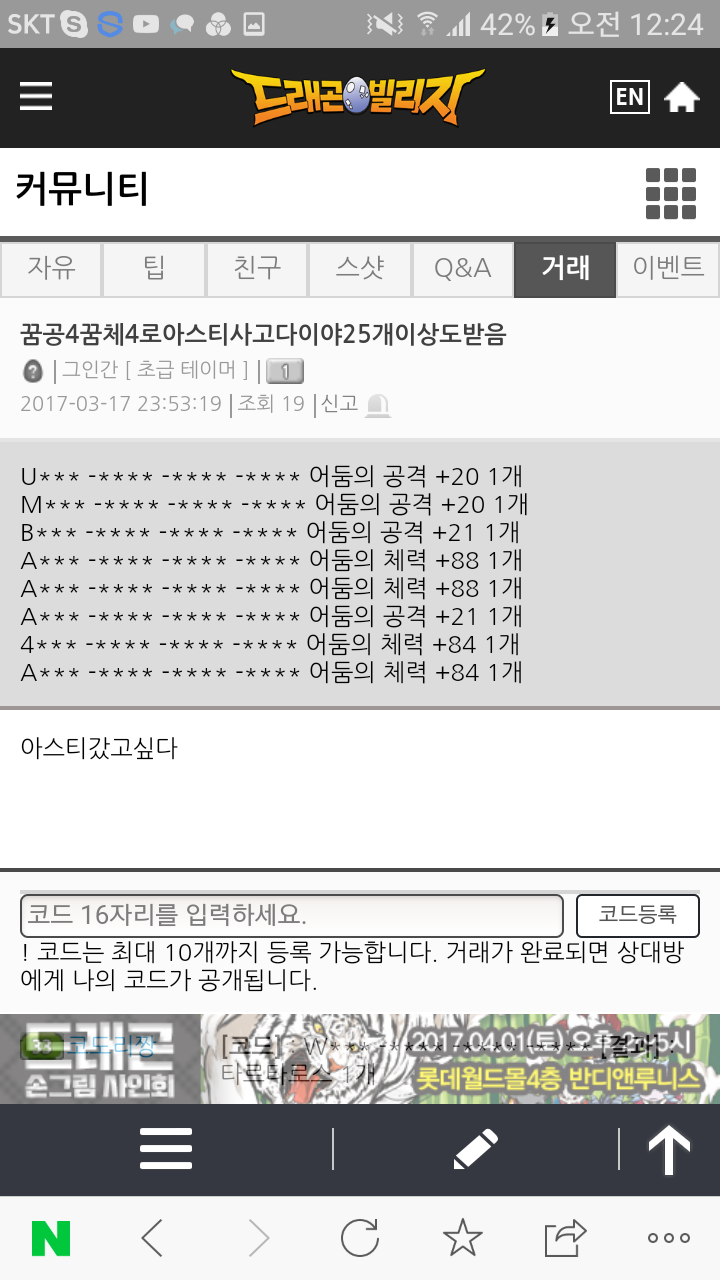Switch to the 자유 tab
This screenshot has width=720, height=1280.
pos(51,268)
